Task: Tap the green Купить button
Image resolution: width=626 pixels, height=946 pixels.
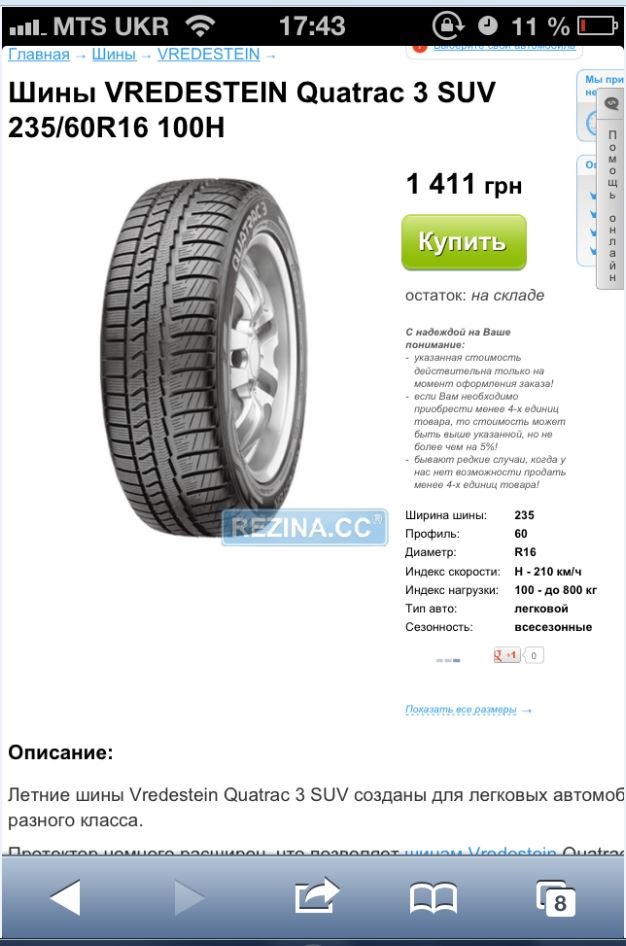Action: (x=463, y=242)
